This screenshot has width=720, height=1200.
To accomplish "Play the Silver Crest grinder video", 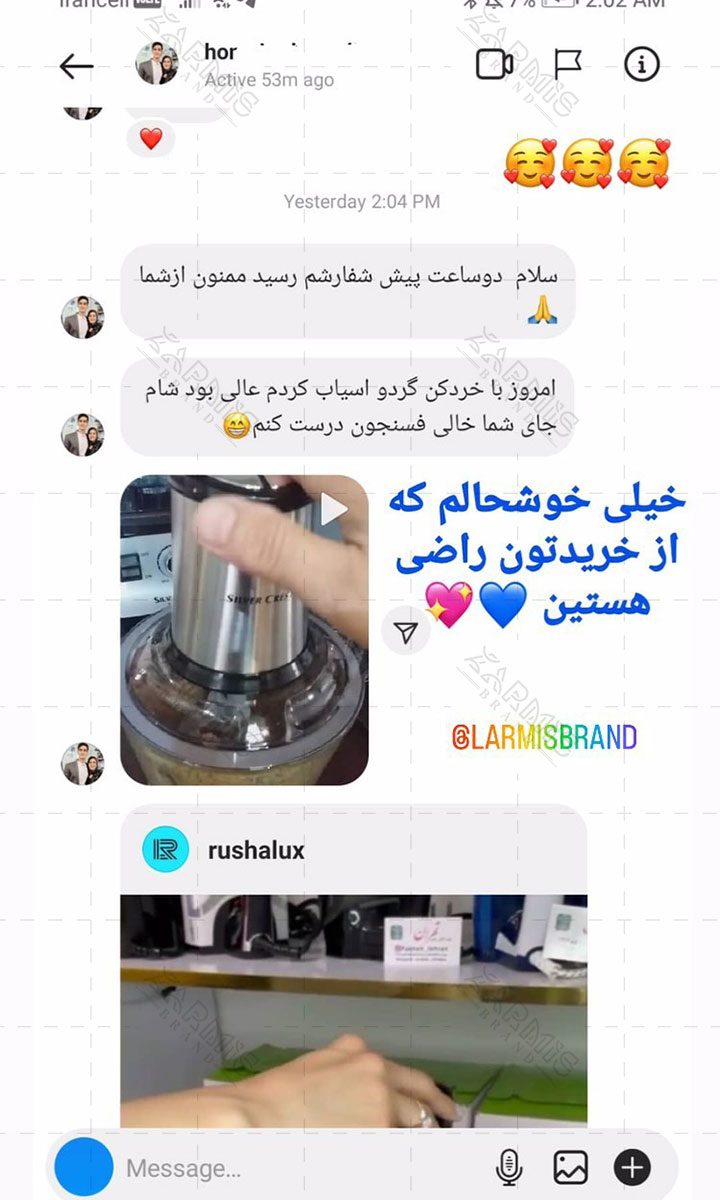I will (x=244, y=630).
